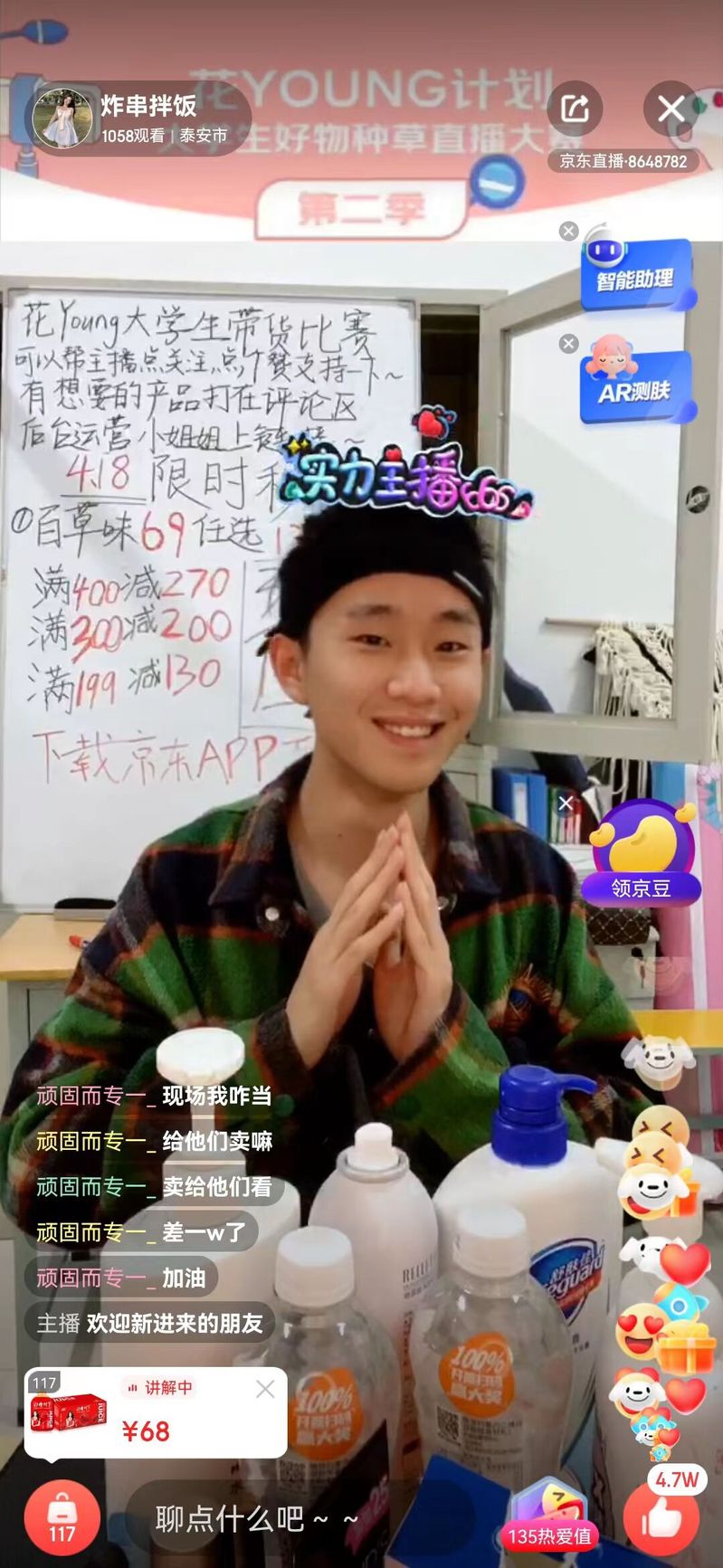
Task: Close the live stream
Action: (x=671, y=109)
